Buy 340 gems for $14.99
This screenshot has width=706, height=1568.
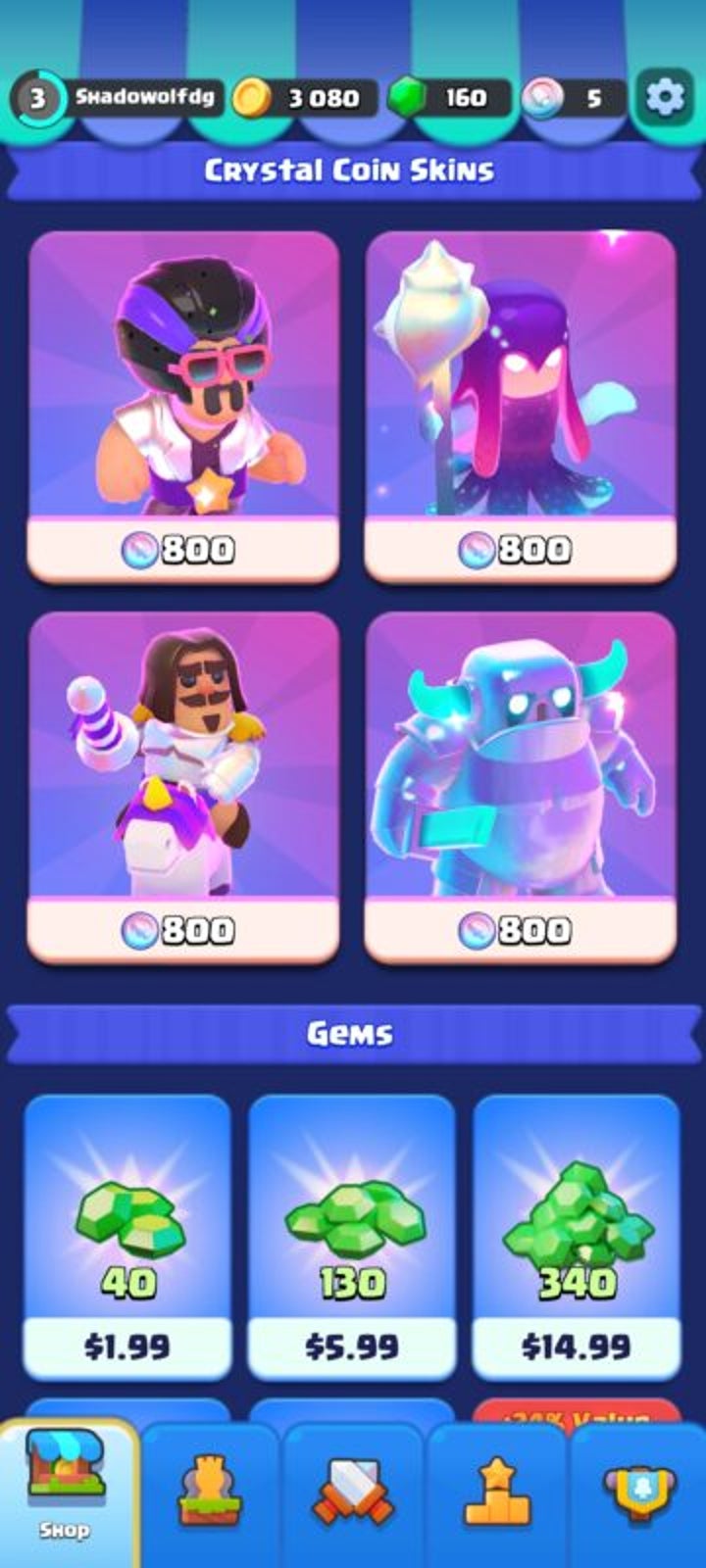click(x=577, y=1236)
